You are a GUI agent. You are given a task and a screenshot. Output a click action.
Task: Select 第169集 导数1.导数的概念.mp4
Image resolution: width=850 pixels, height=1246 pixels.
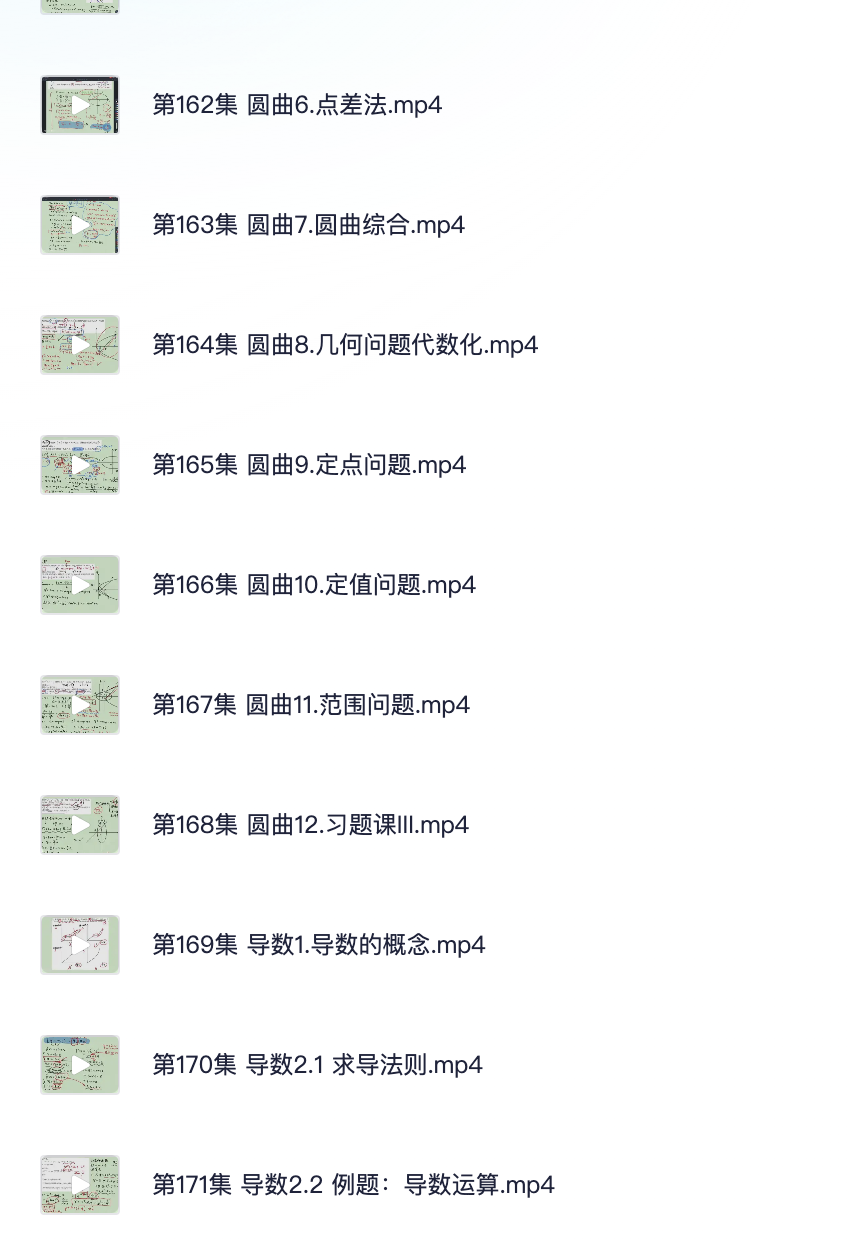click(318, 945)
